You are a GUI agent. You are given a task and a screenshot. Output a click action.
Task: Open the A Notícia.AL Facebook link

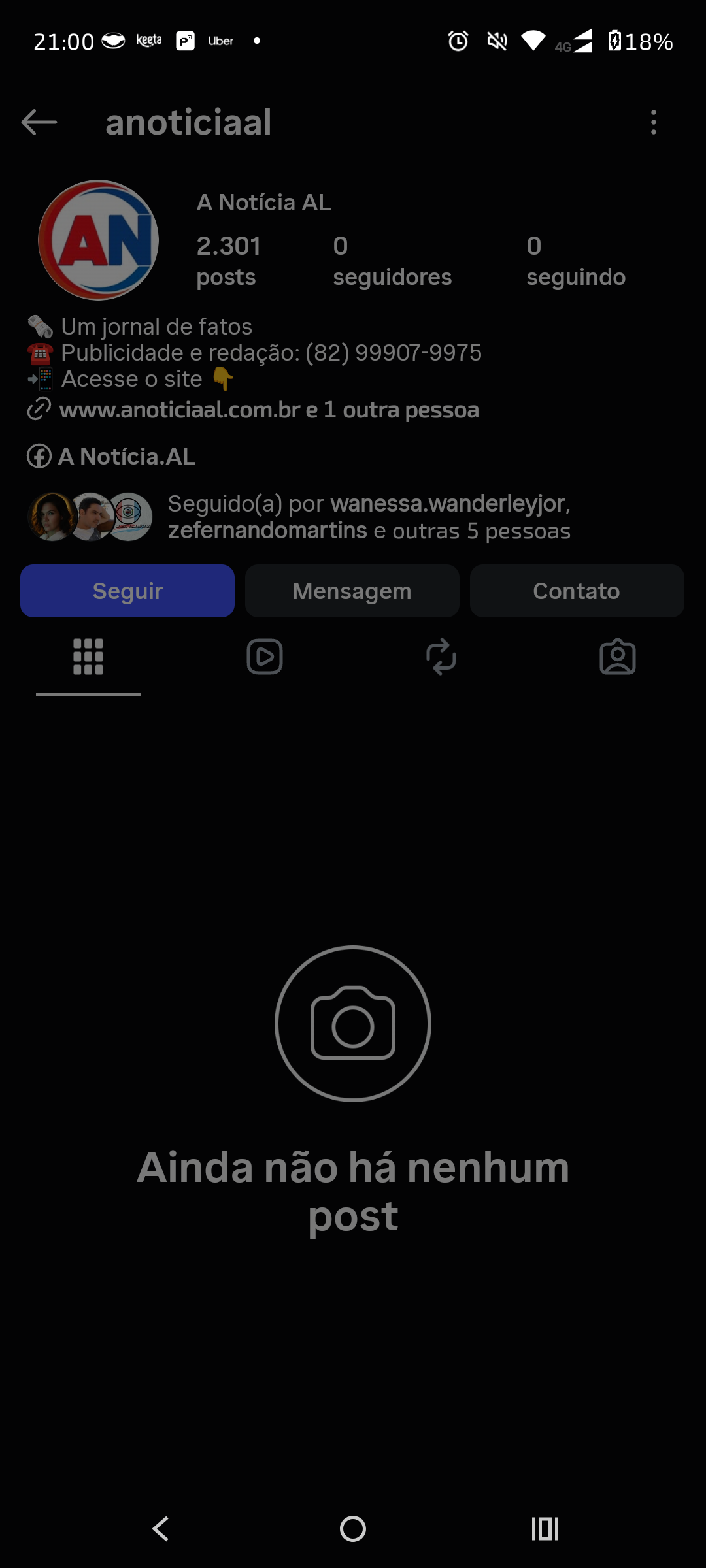pyautogui.click(x=126, y=457)
